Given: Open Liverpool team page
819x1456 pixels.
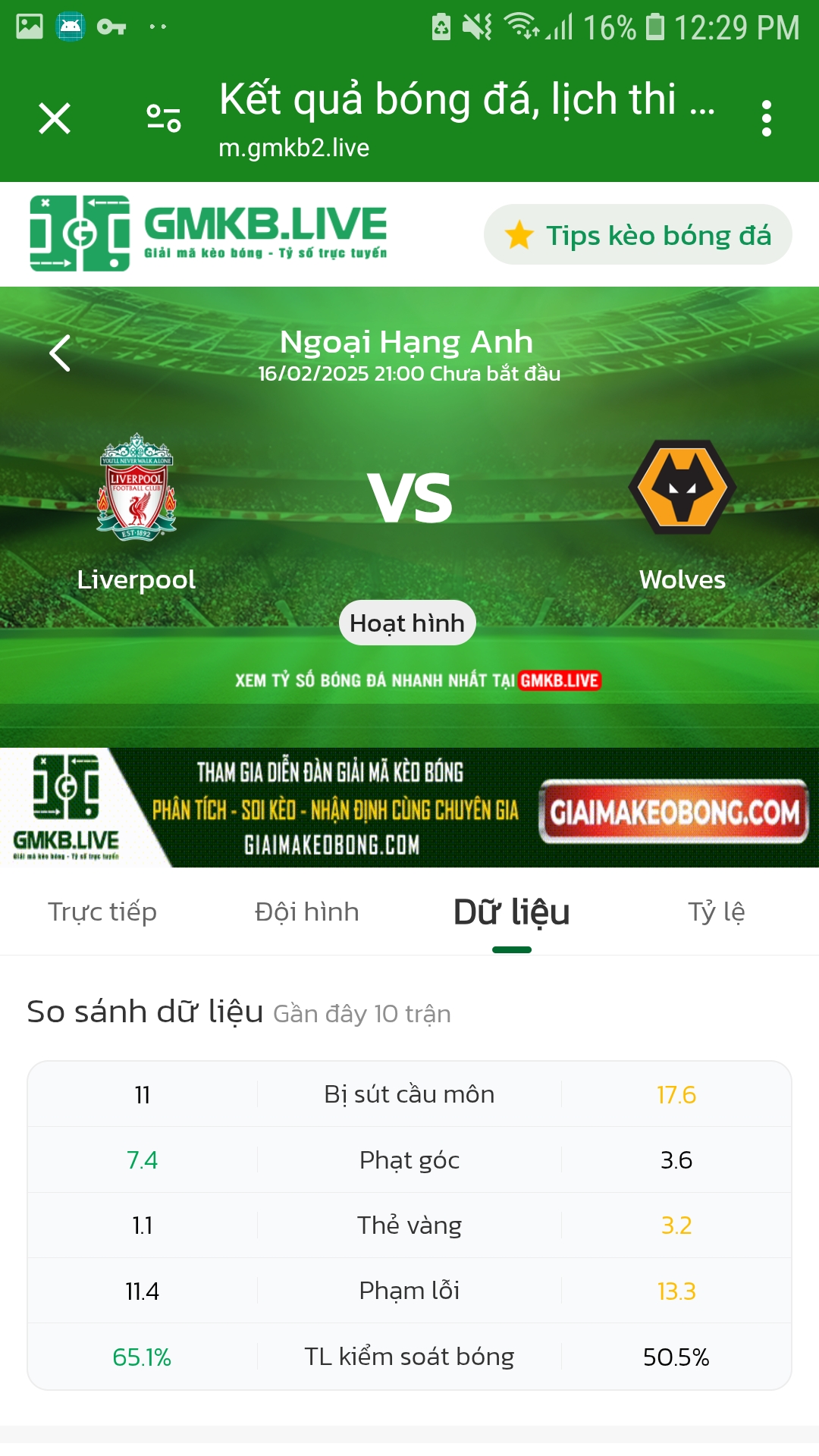Looking at the screenshot, I should (x=136, y=513).
